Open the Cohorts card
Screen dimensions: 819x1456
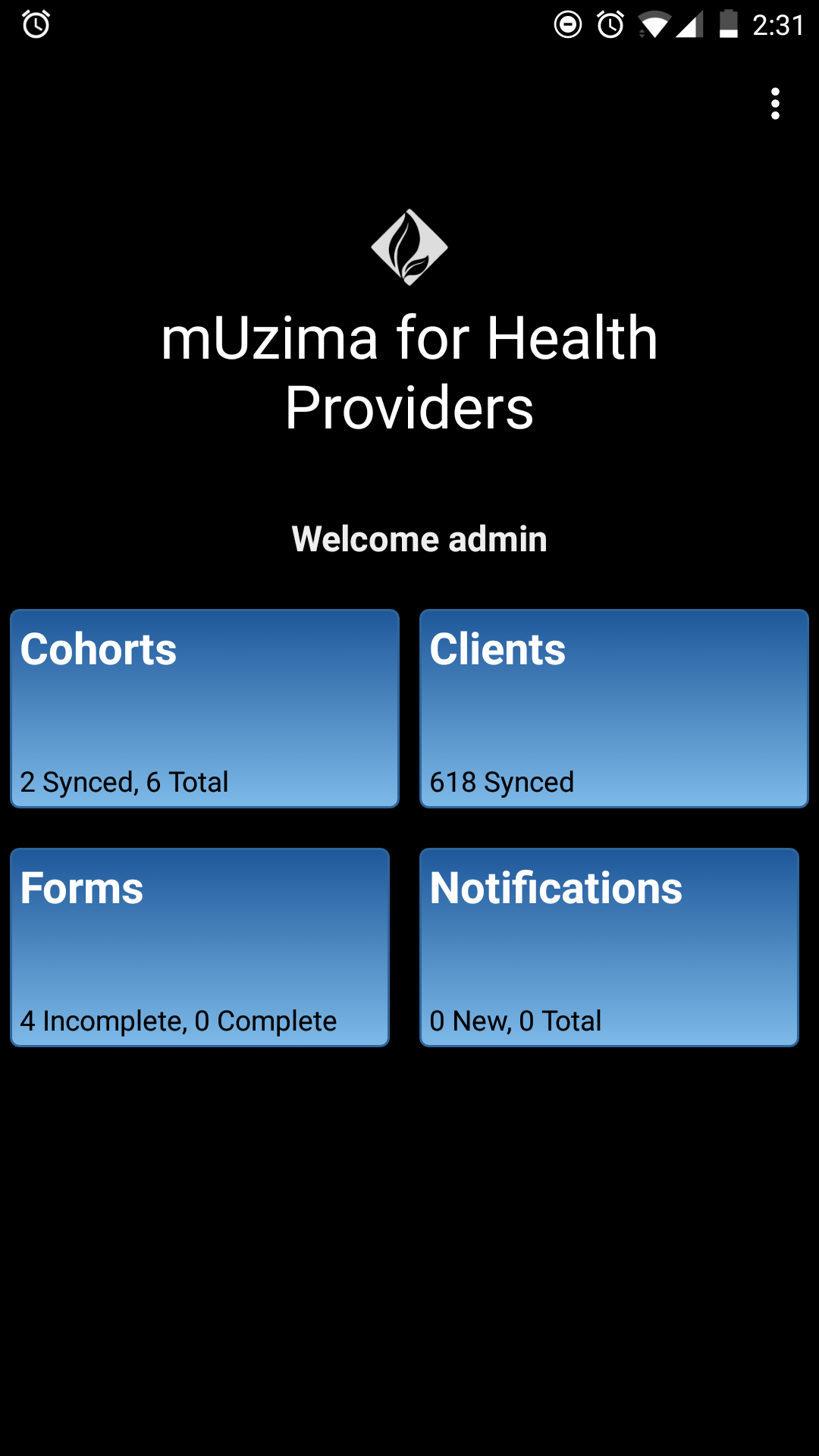click(205, 708)
